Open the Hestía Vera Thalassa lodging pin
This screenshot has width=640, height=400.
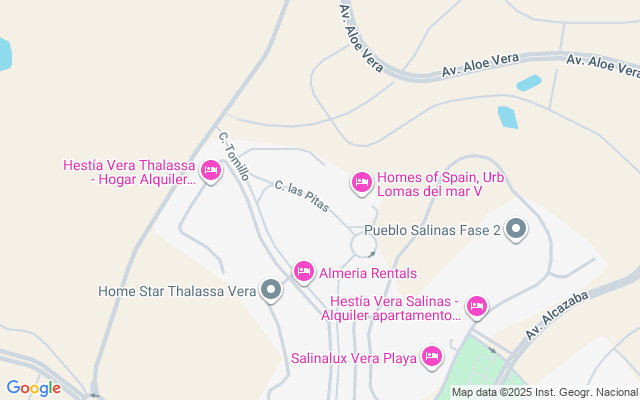click(x=210, y=171)
